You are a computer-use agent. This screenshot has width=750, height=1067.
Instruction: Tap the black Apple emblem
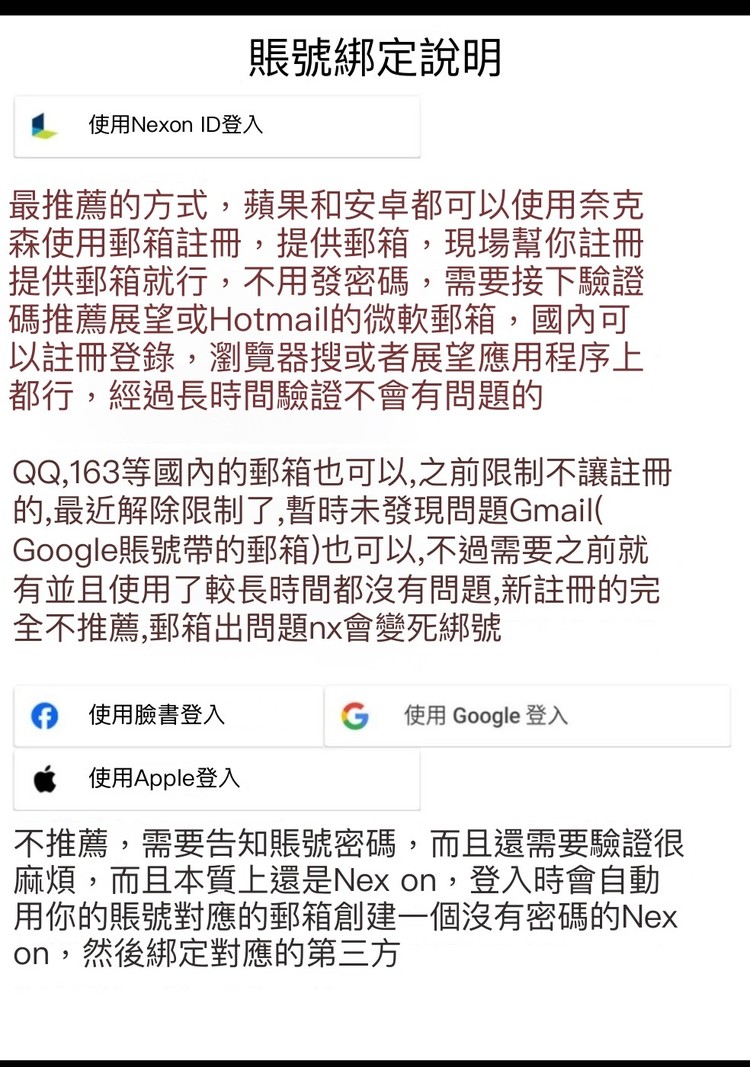[x=44, y=778]
